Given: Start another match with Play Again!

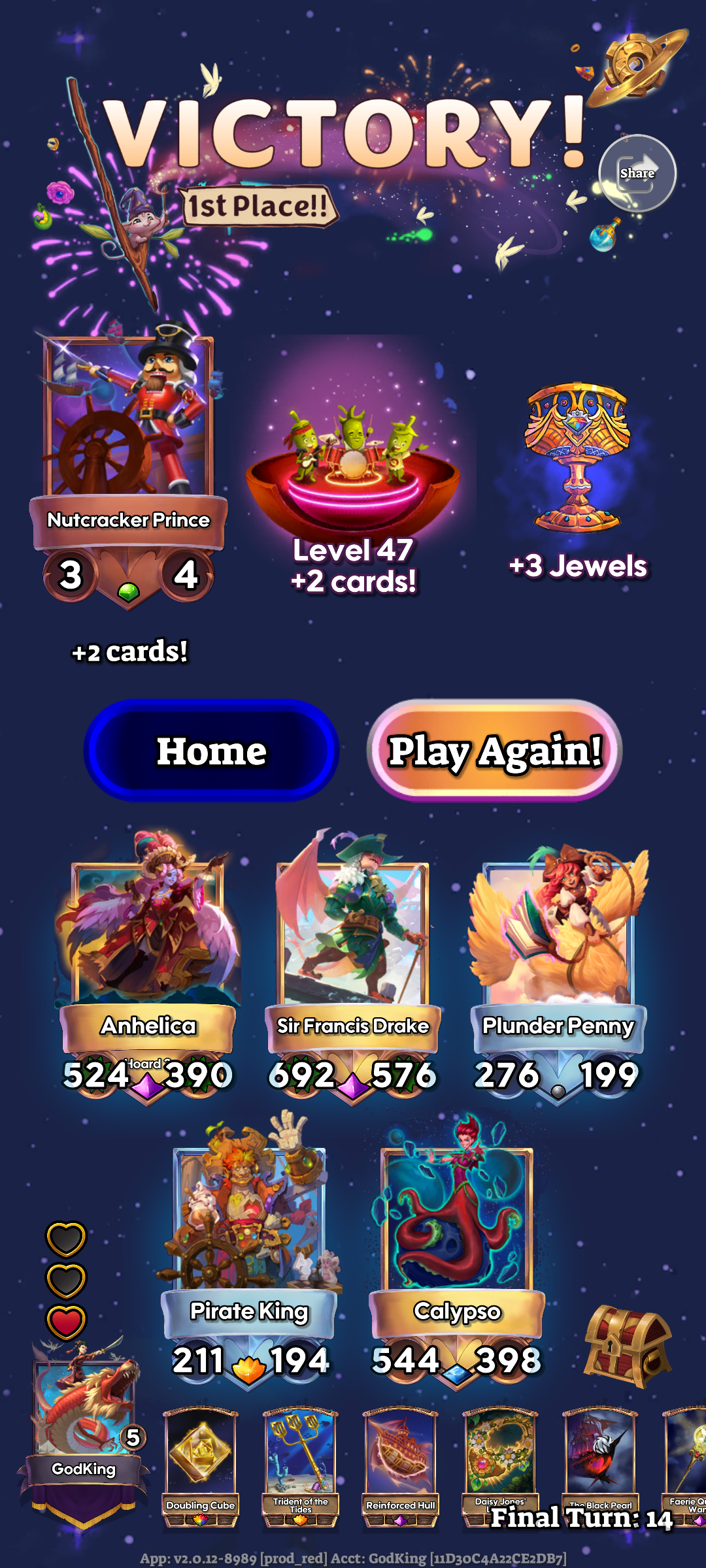Looking at the screenshot, I should [494, 751].
